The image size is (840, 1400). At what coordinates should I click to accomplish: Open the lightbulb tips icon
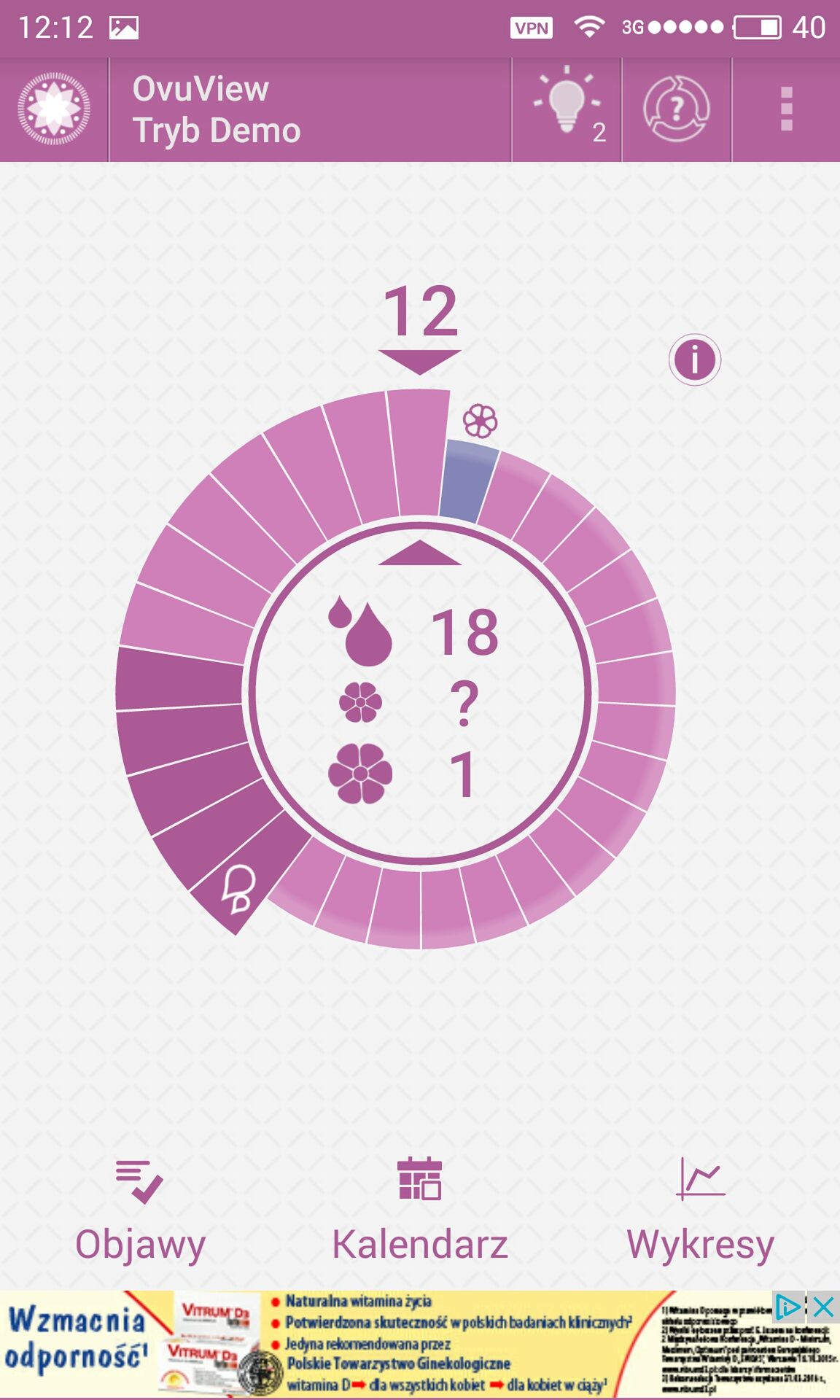pyautogui.click(x=567, y=109)
